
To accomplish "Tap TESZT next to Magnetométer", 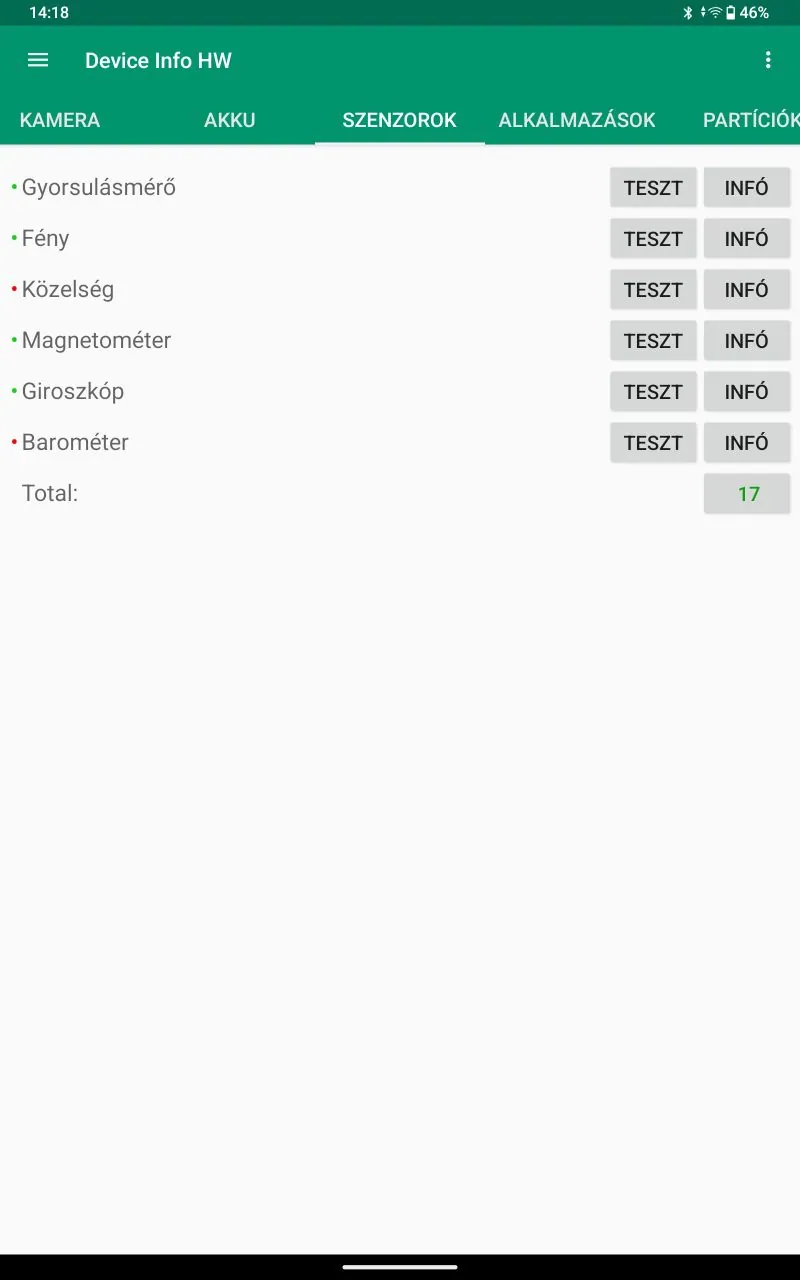I will 653,340.
